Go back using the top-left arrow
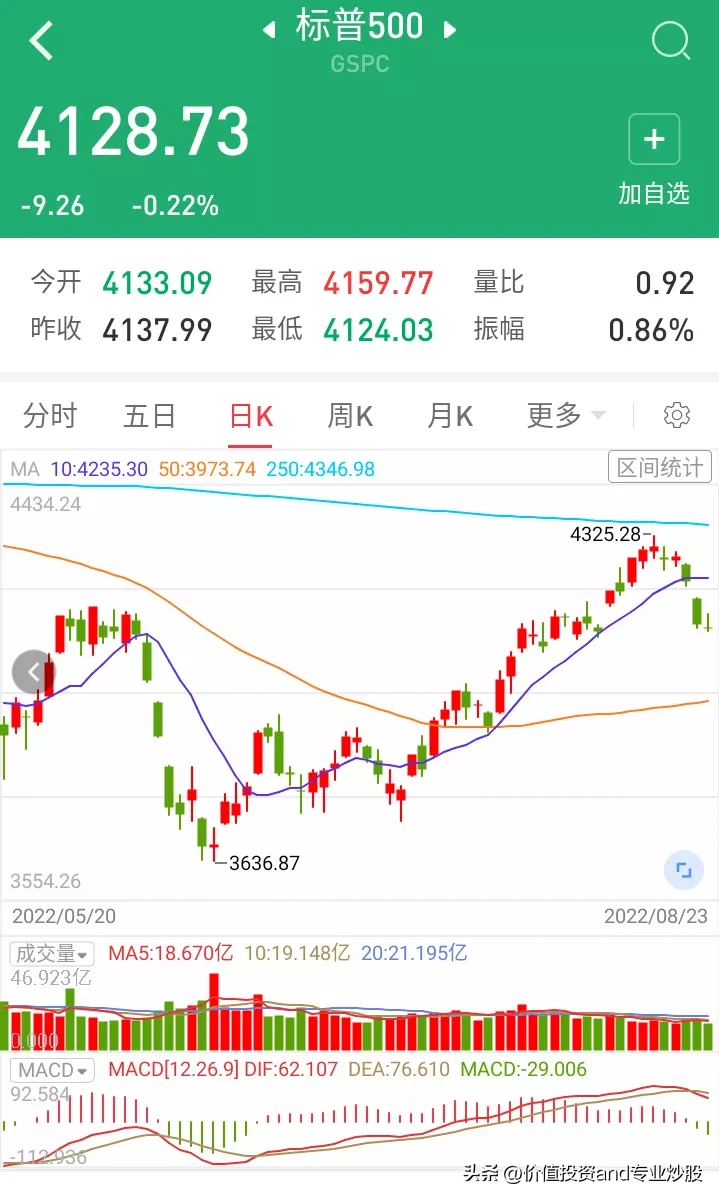 pos(41,42)
